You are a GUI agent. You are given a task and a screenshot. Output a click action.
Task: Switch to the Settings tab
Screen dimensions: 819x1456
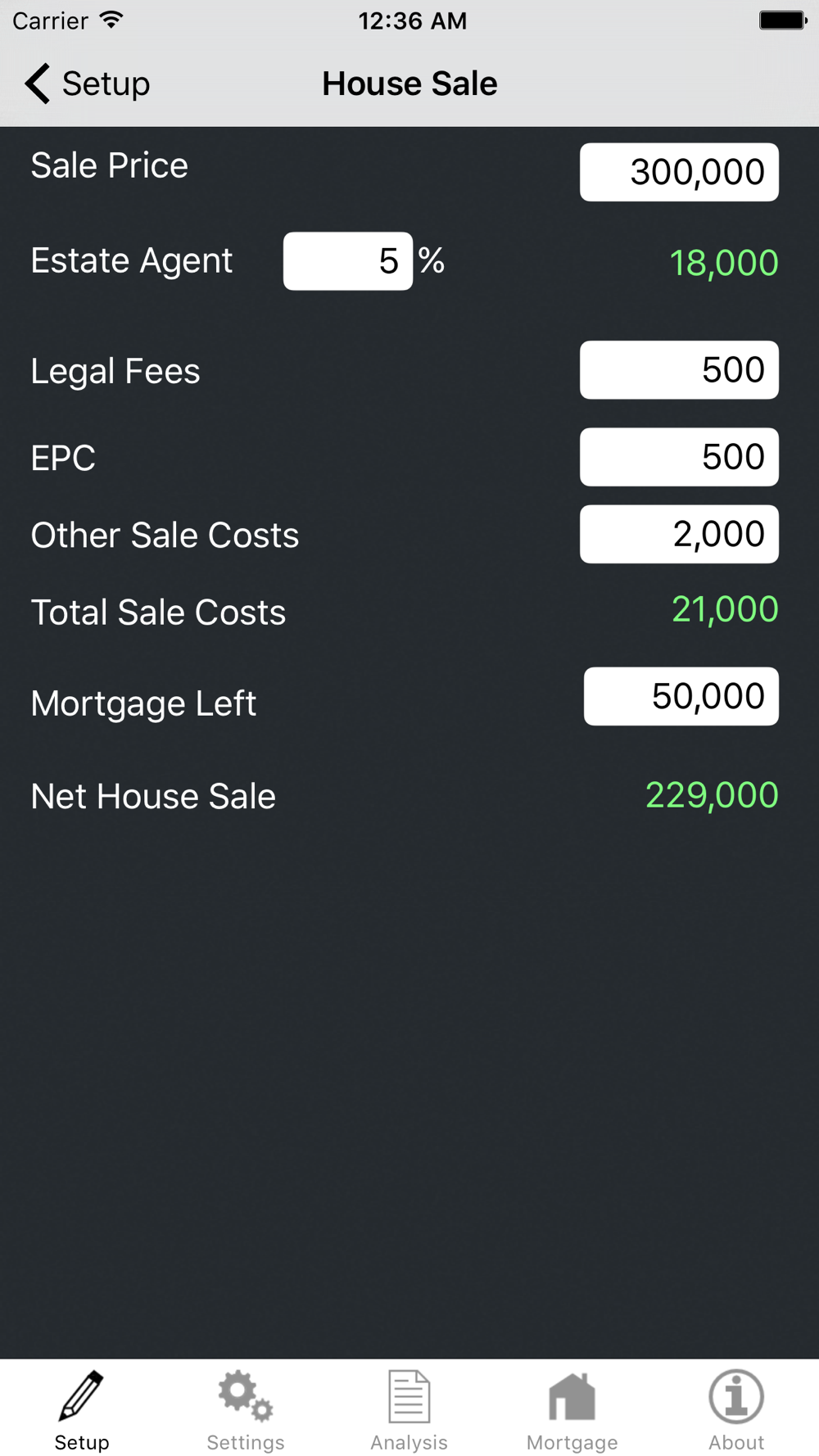pos(246,1410)
